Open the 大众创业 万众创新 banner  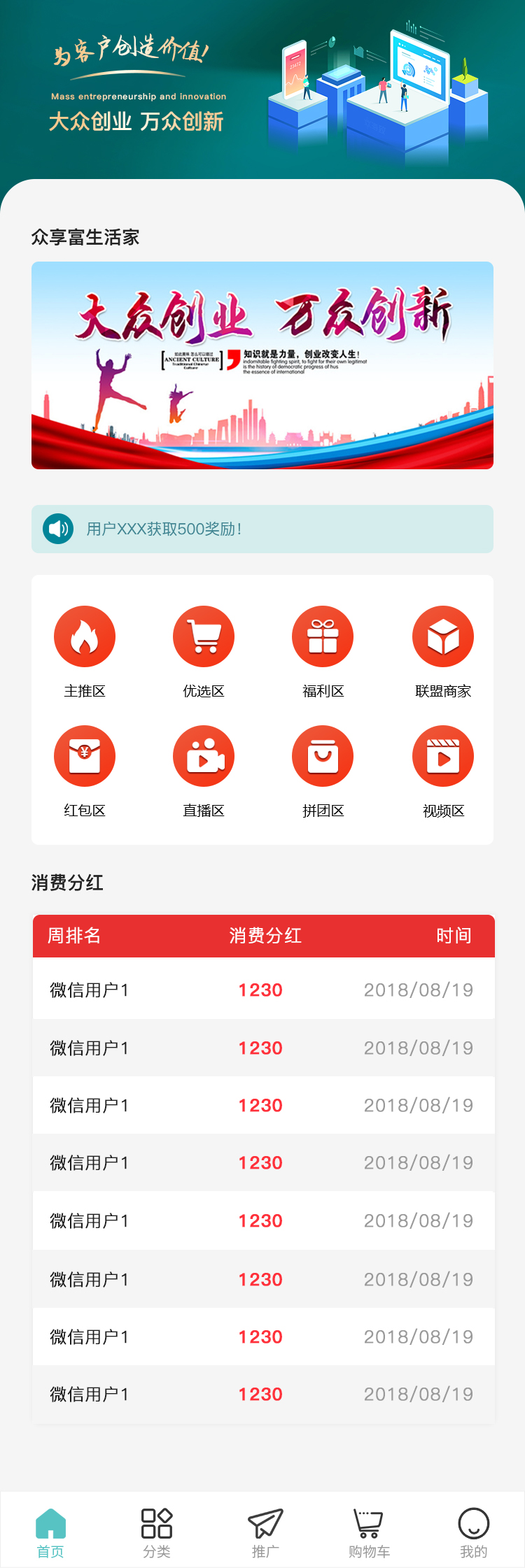tap(262, 365)
